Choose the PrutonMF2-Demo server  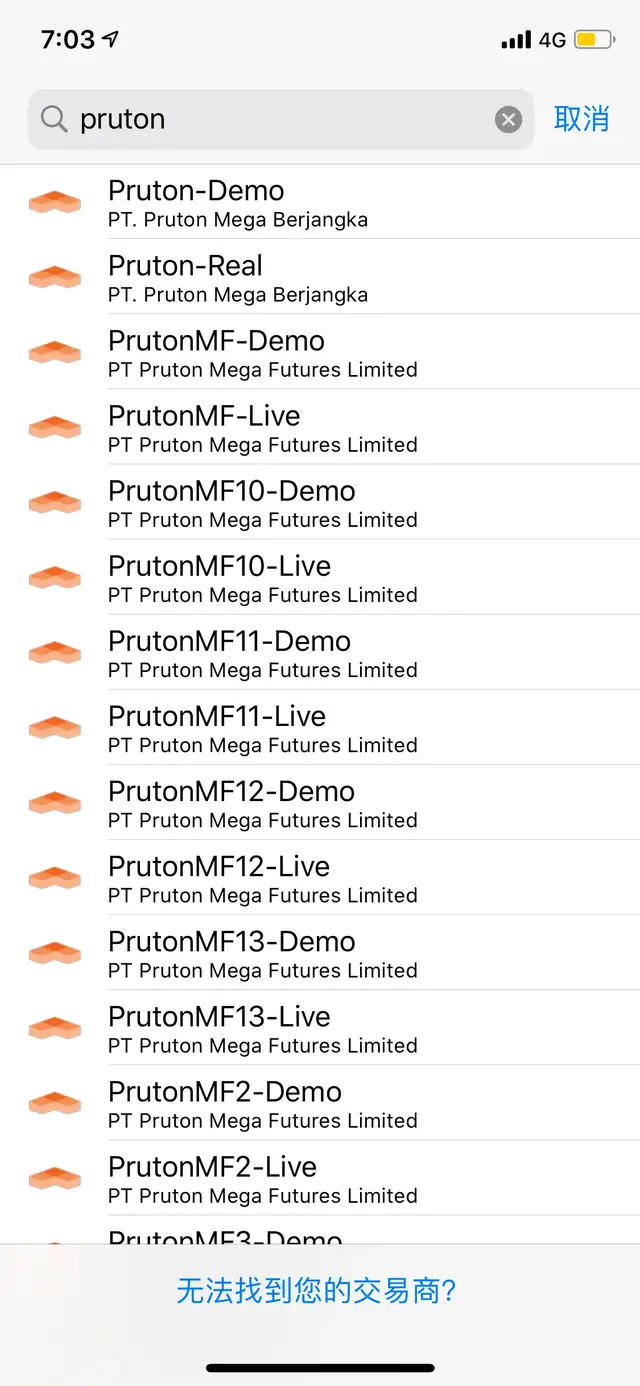point(320,1103)
